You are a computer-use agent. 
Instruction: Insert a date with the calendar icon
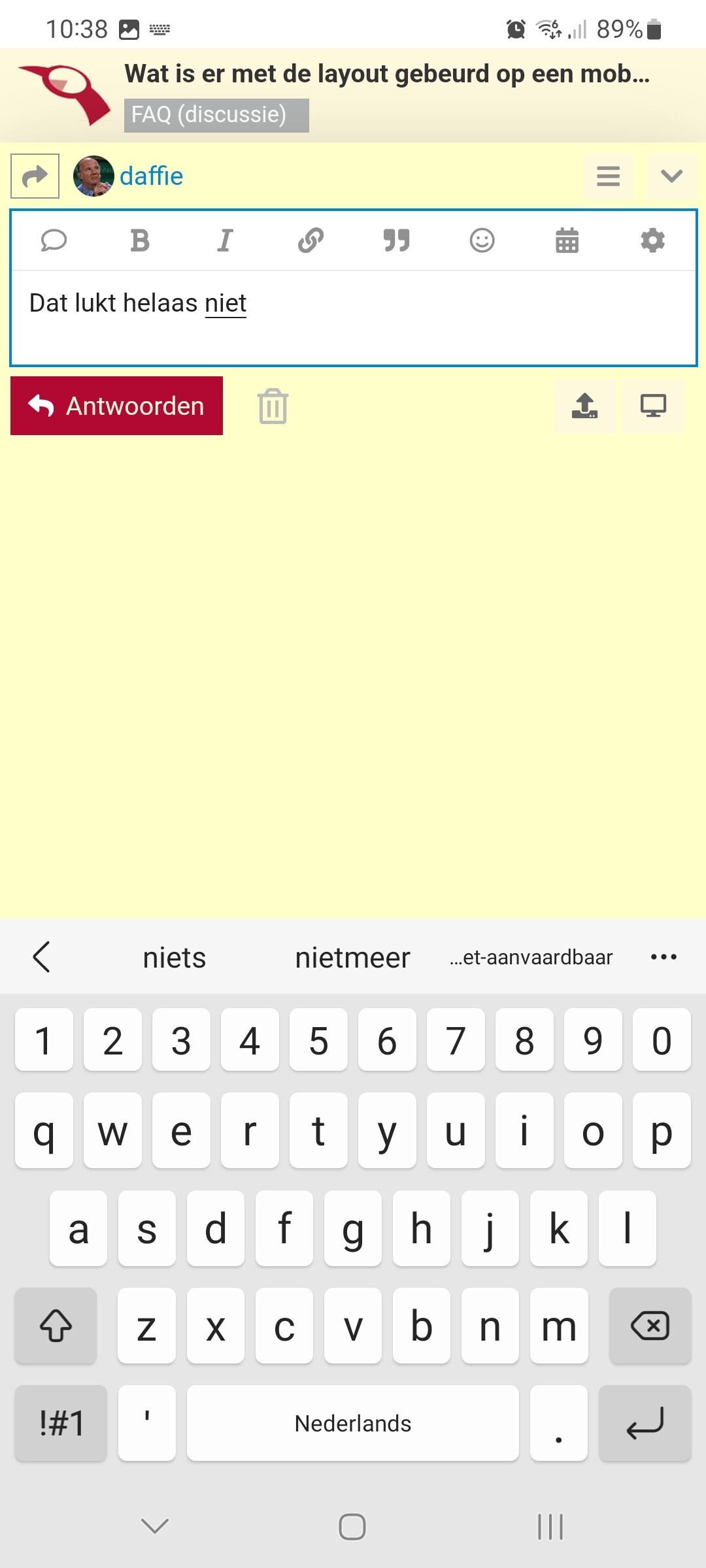(x=567, y=240)
